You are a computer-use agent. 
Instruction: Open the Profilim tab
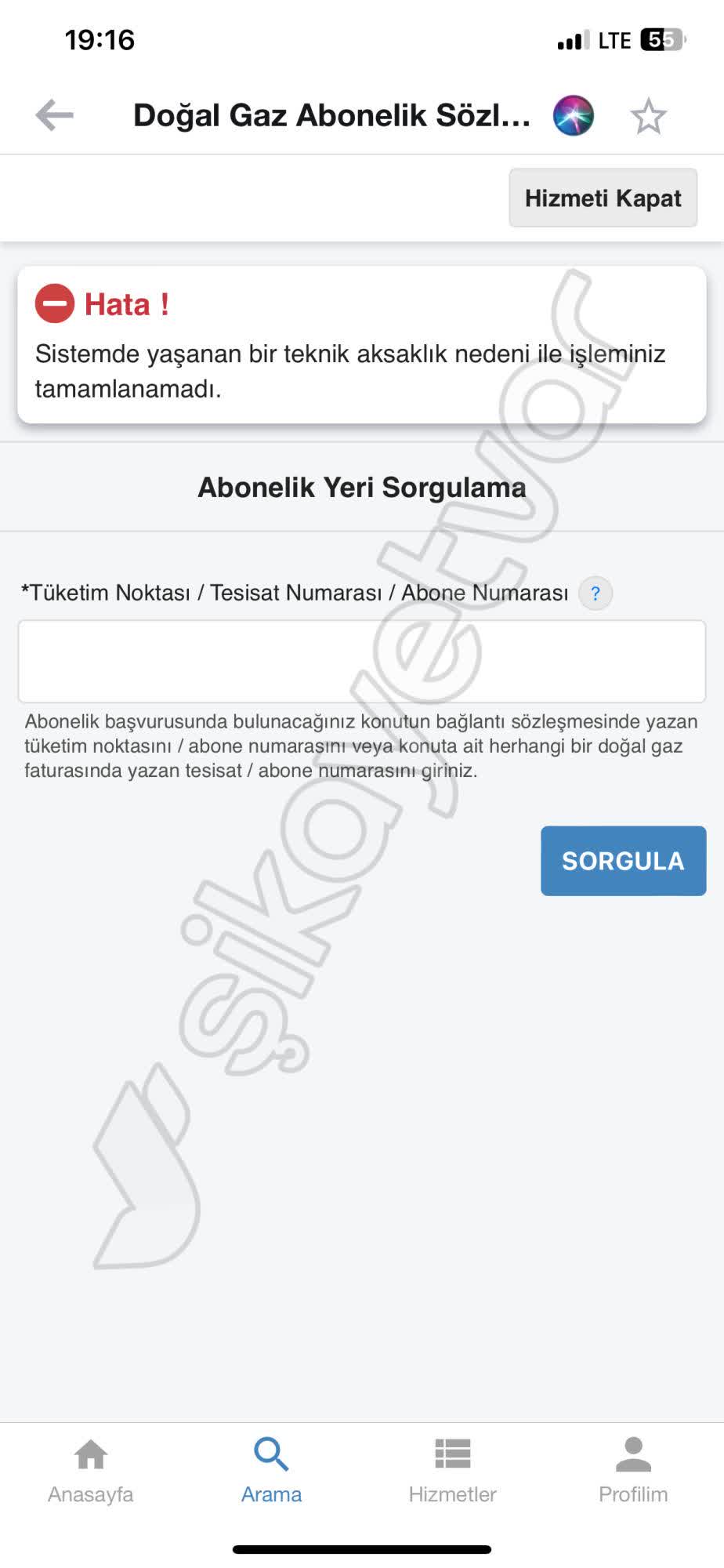(633, 1471)
